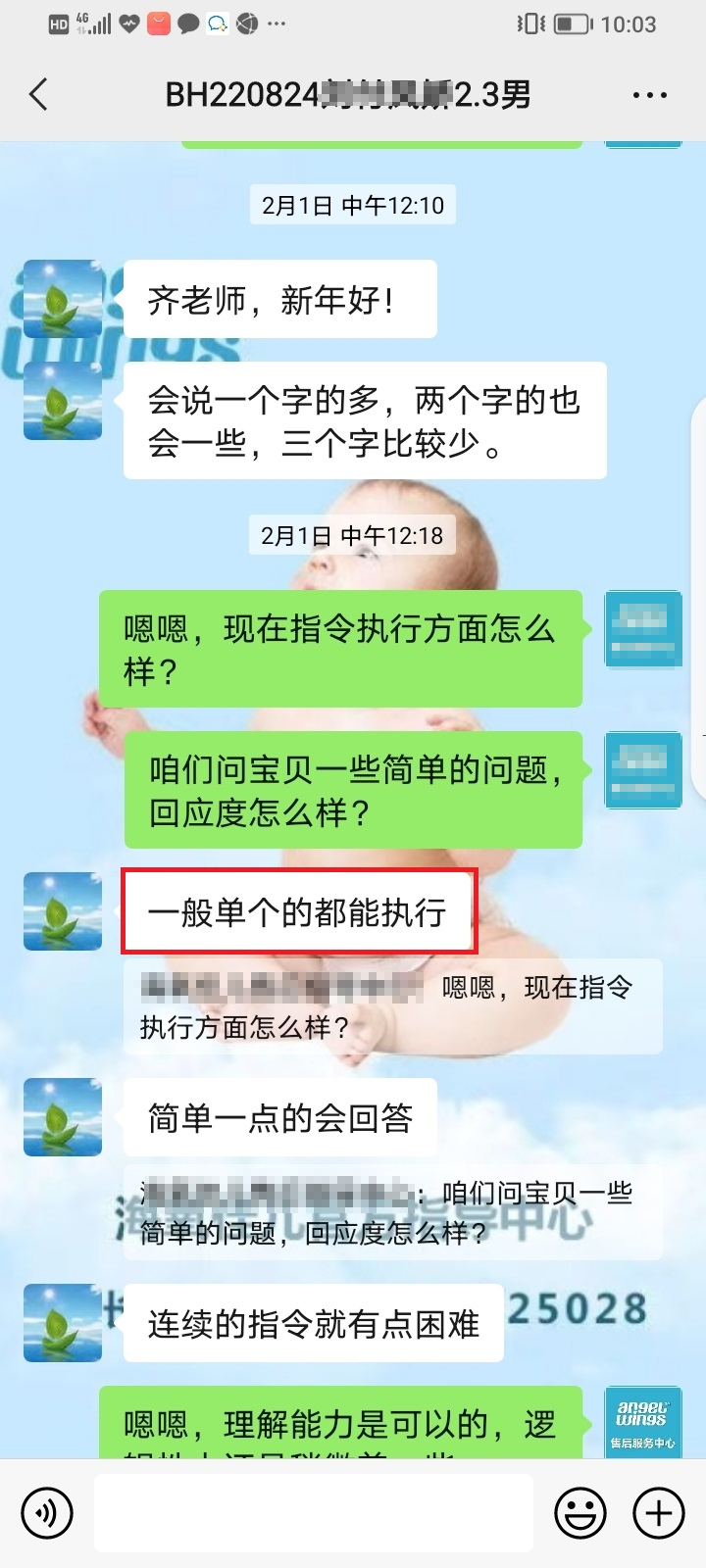This screenshot has height=1568, width=706.
Task: Switch to voice message input
Action: [x=47, y=1512]
